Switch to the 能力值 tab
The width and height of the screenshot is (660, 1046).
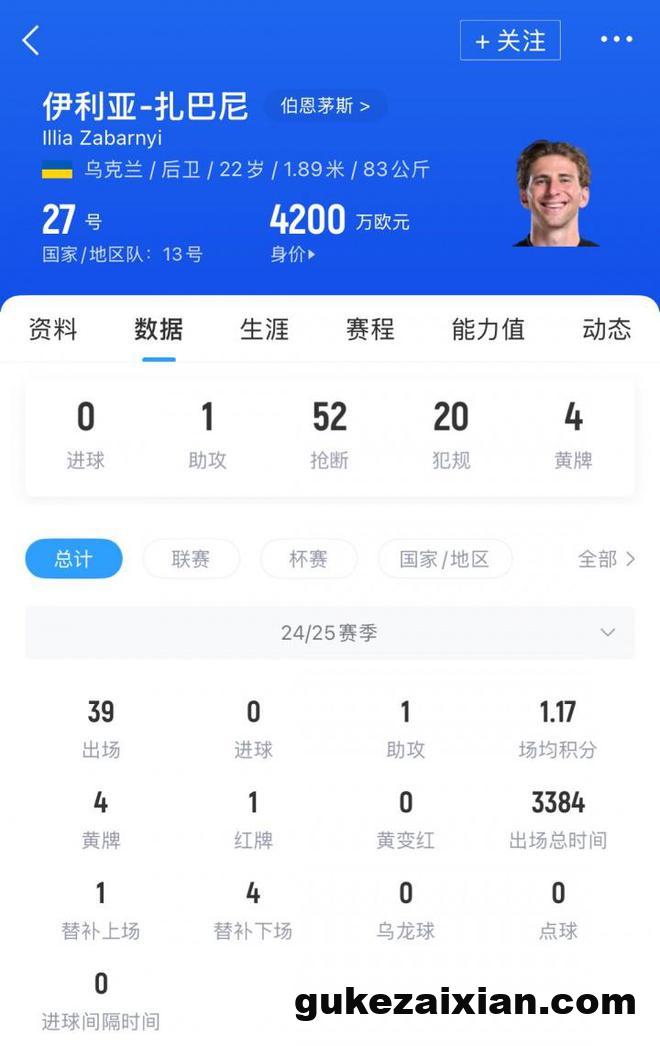(x=488, y=329)
